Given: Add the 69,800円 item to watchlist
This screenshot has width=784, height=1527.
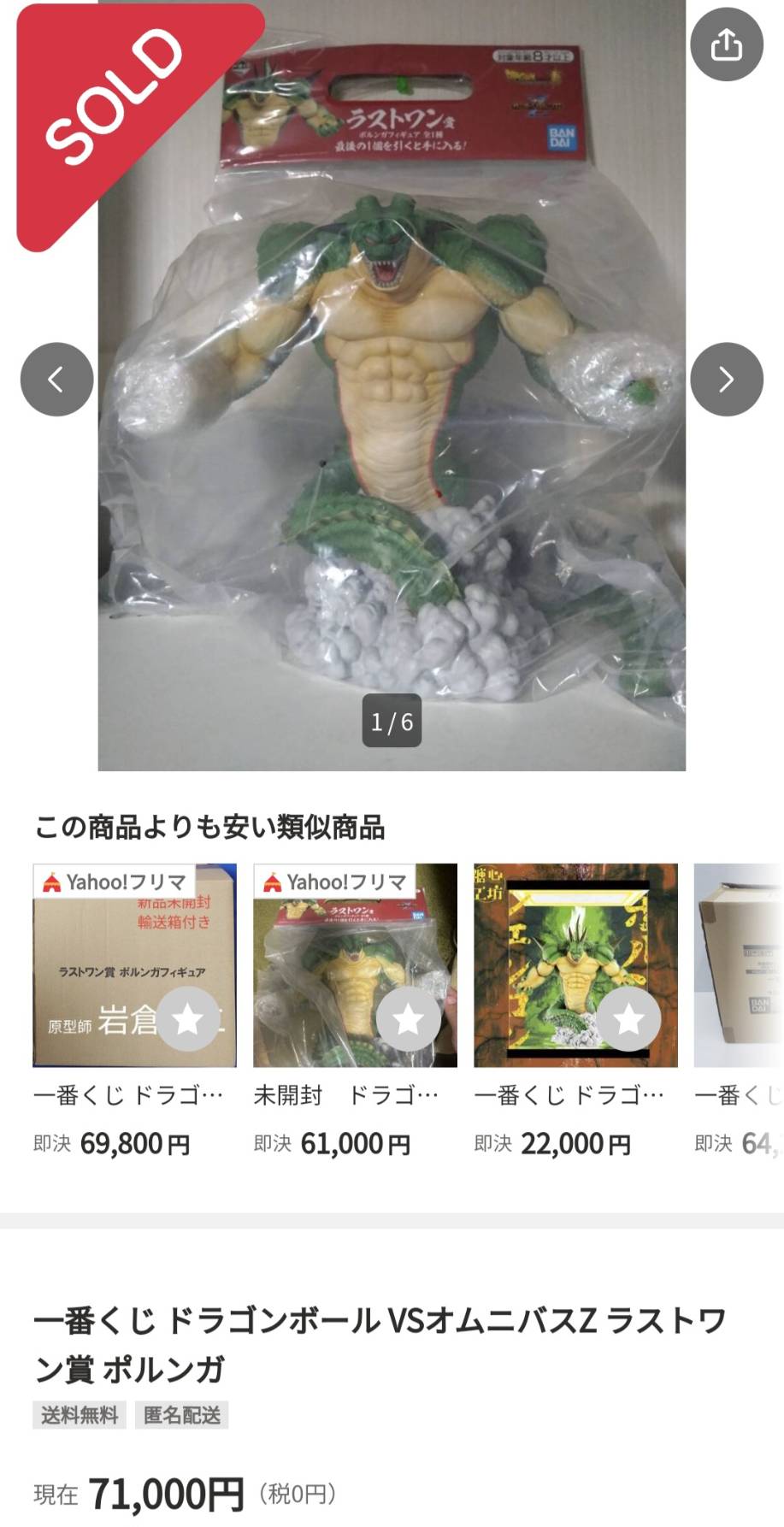Looking at the screenshot, I should click(x=187, y=1018).
